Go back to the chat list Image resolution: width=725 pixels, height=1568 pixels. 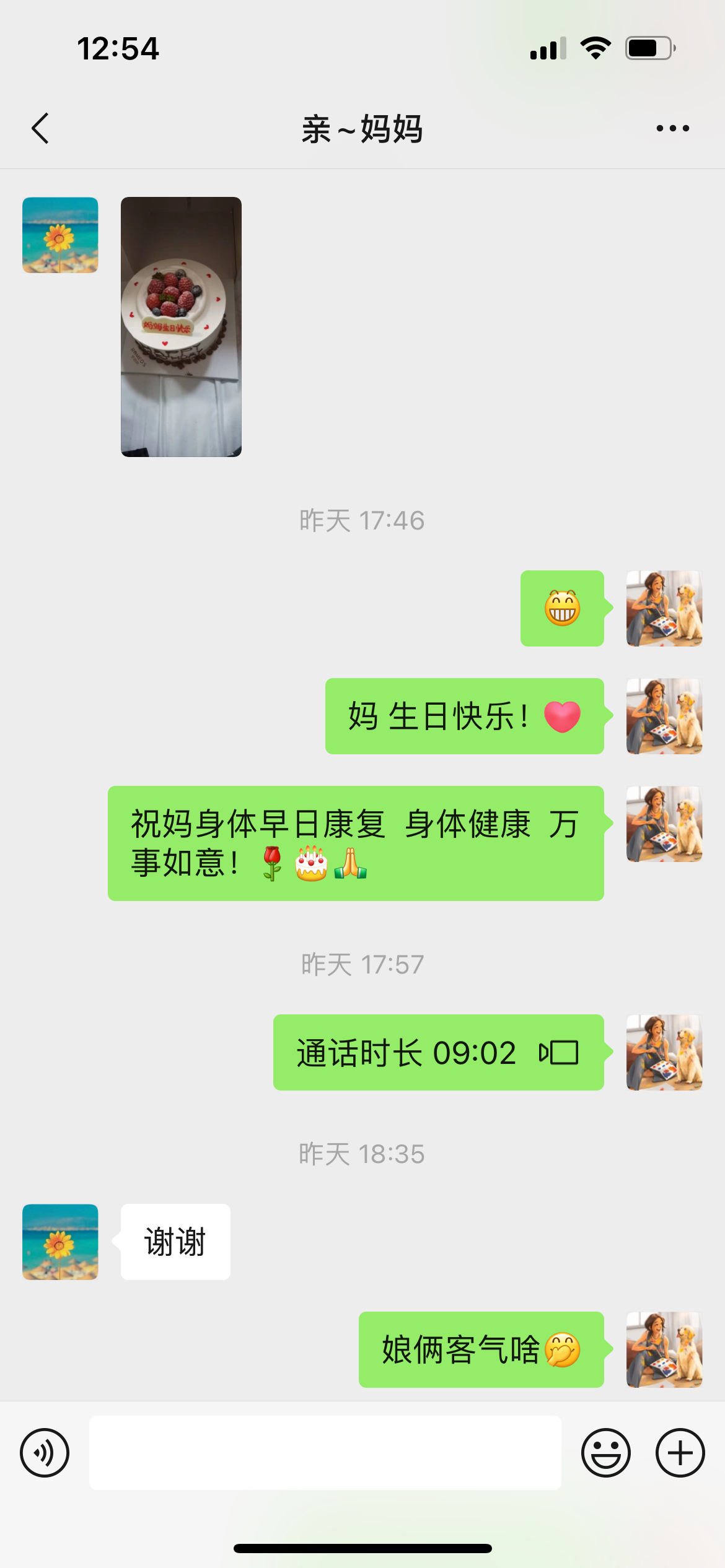tap(40, 129)
